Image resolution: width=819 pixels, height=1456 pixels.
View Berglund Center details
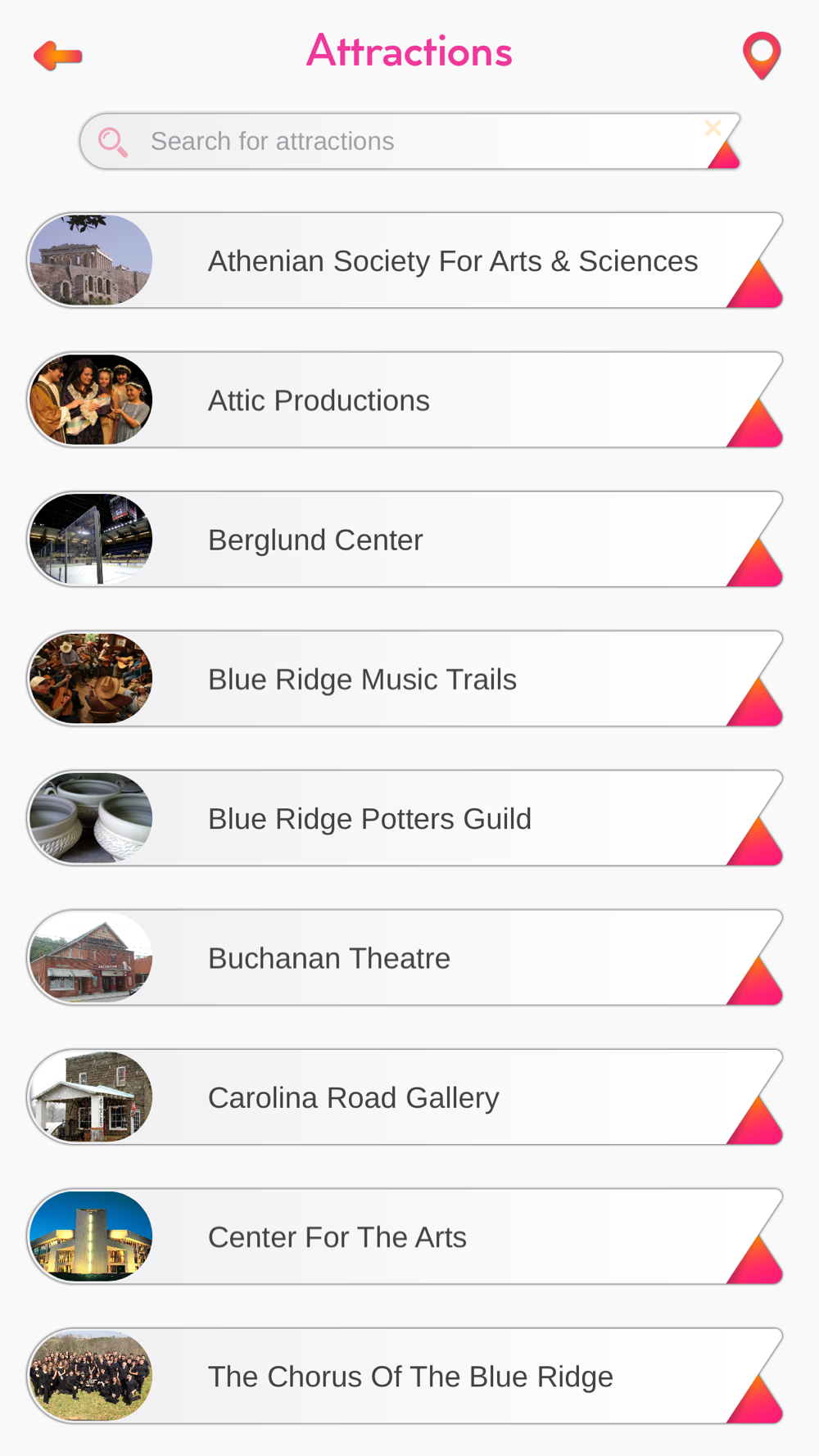(316, 540)
